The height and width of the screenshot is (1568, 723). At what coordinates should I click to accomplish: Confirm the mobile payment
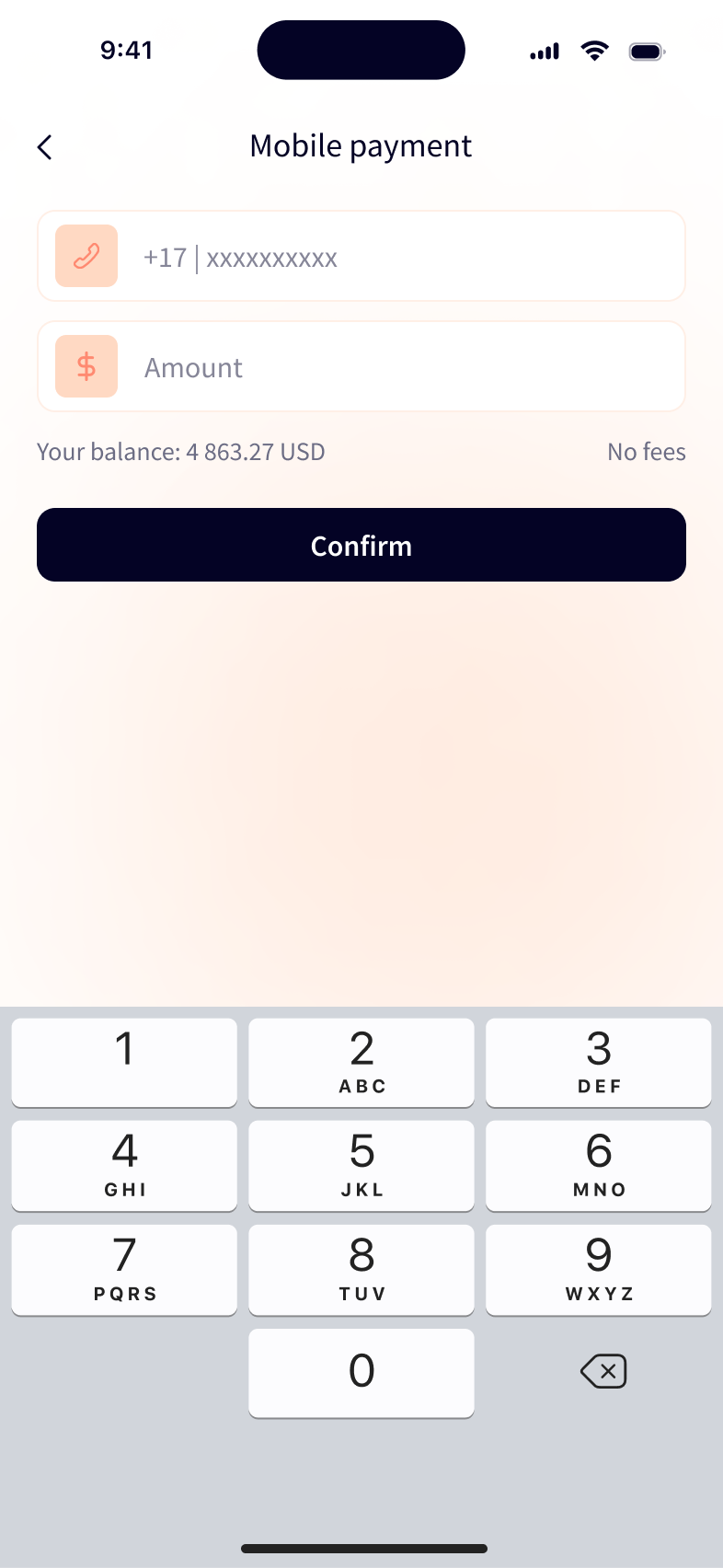click(x=361, y=545)
